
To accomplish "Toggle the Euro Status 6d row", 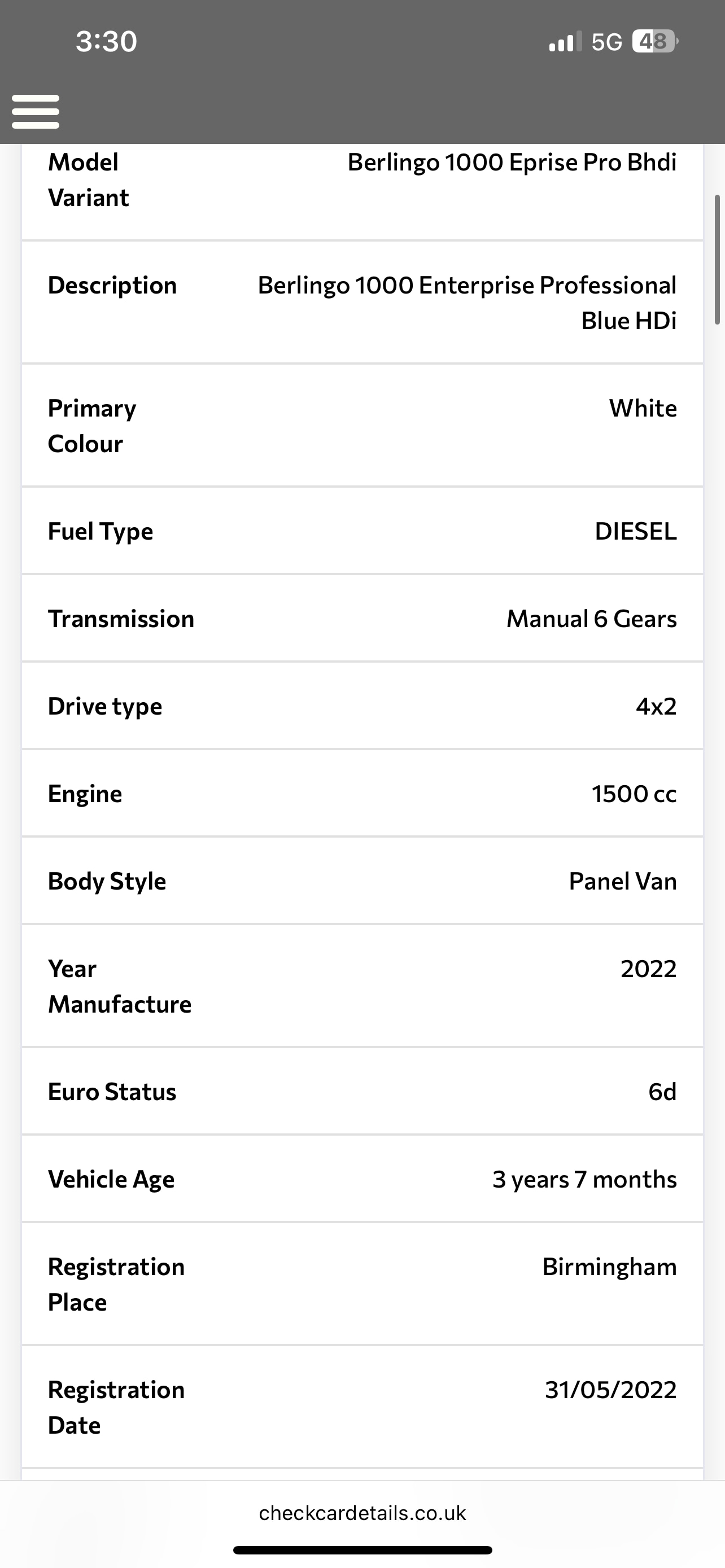I will click(x=362, y=1092).
